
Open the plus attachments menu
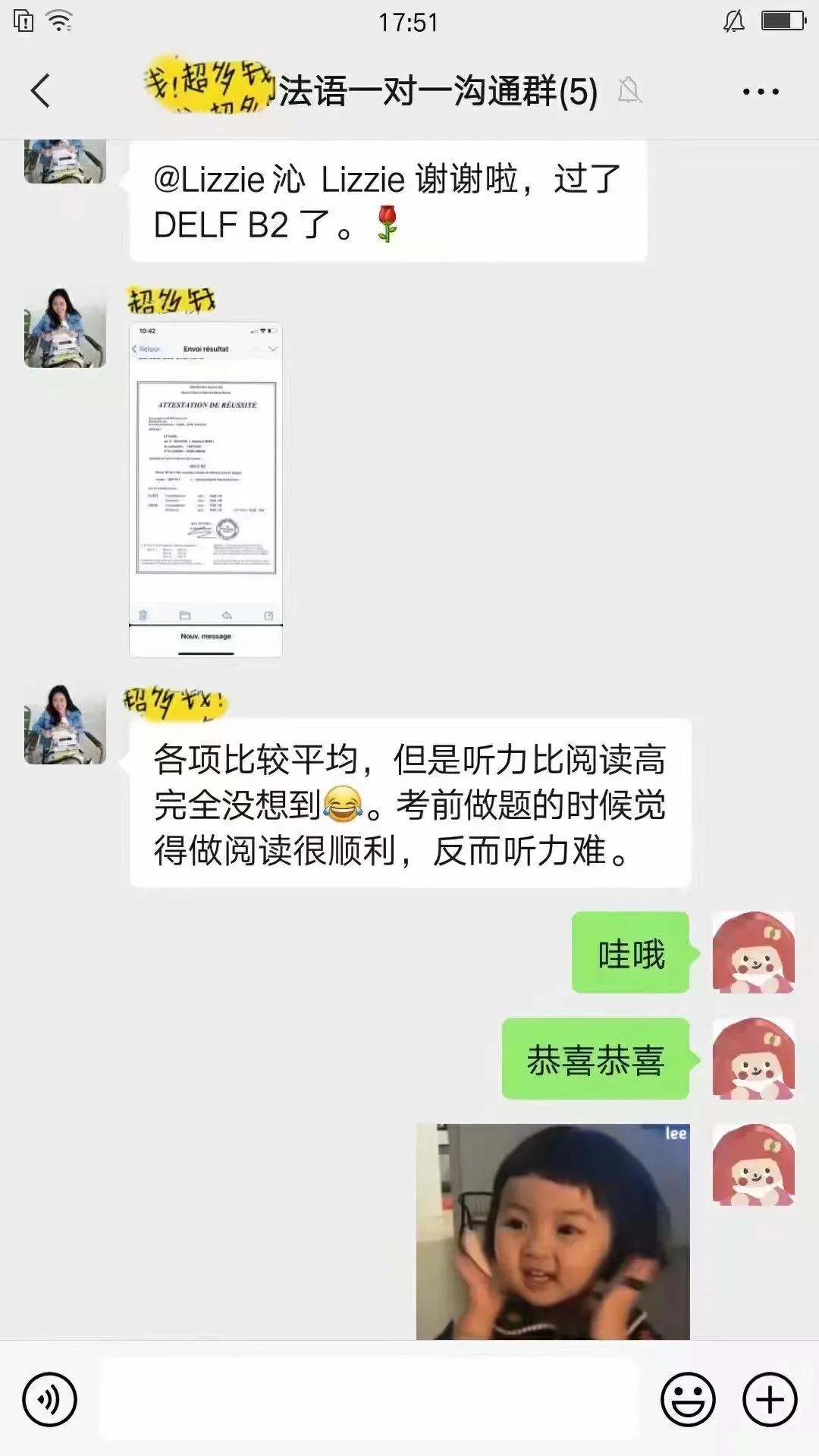click(x=770, y=1399)
